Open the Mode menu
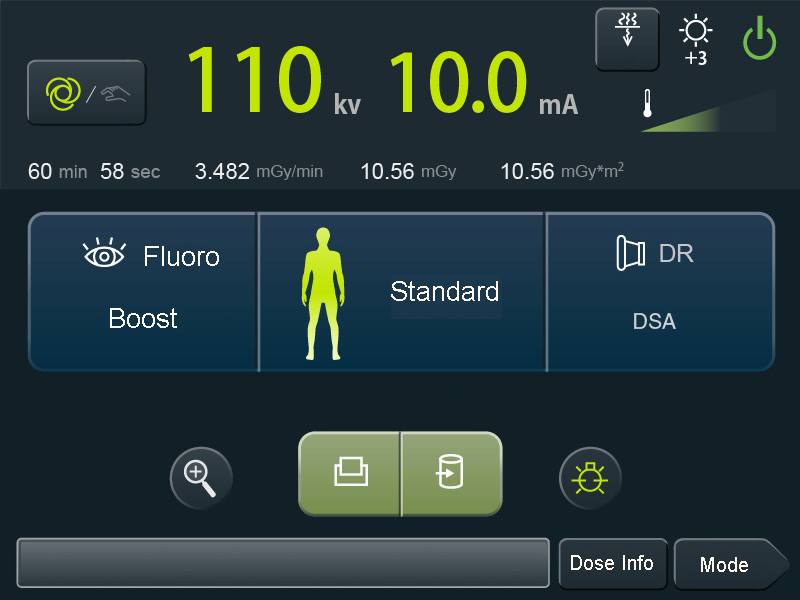800x600 pixels. (x=726, y=564)
